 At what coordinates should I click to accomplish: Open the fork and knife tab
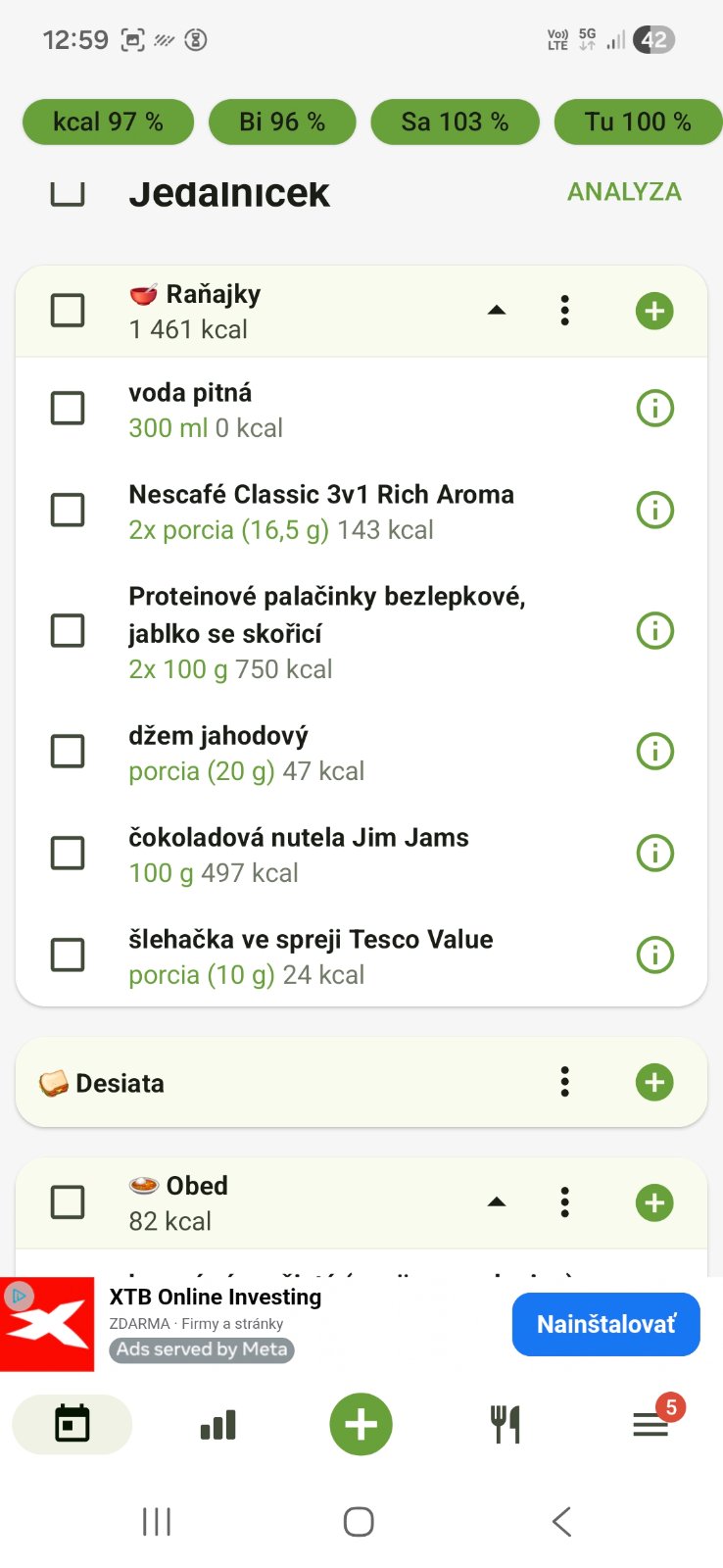506,1425
